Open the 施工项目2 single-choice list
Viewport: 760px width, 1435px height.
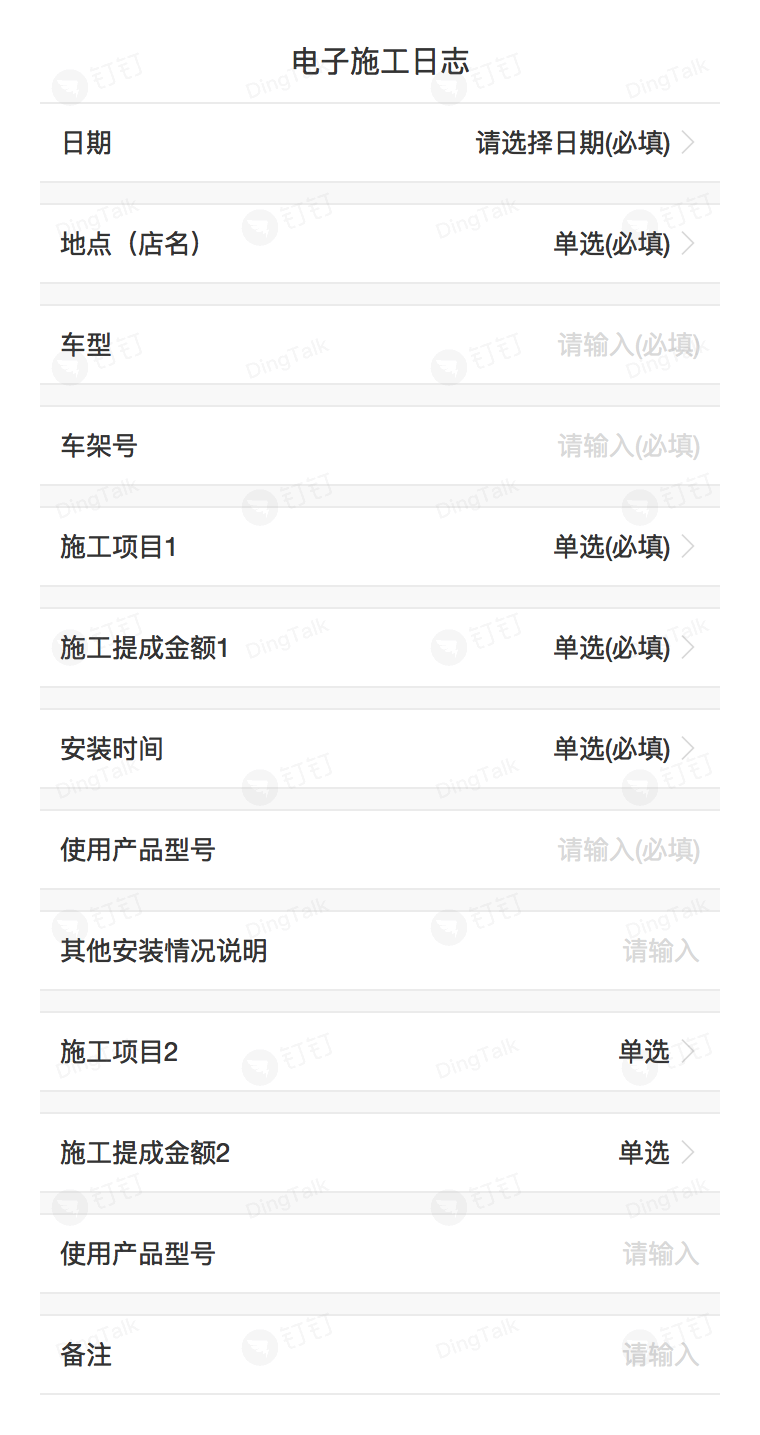380,1052
